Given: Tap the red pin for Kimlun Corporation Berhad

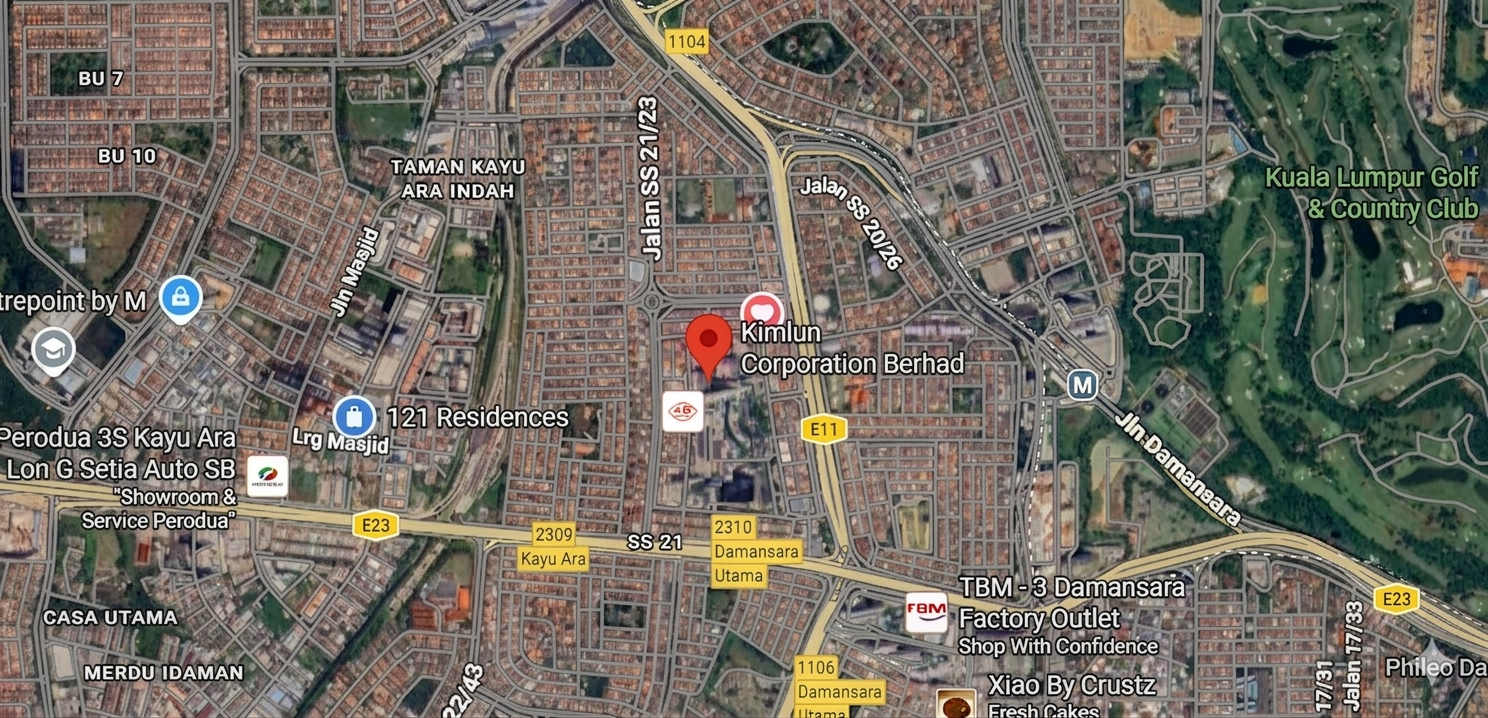Looking at the screenshot, I should click(709, 340).
